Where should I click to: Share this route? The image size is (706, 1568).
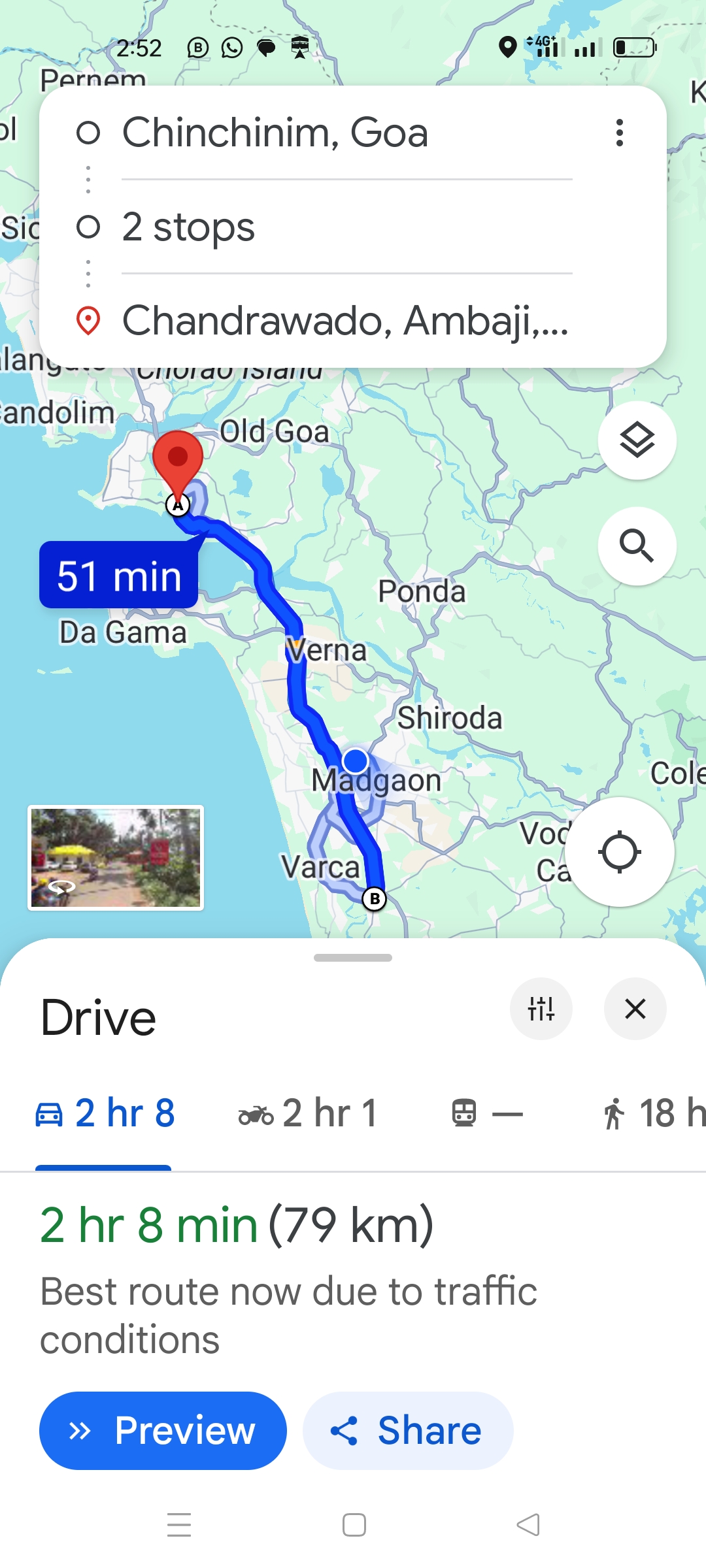[407, 1431]
